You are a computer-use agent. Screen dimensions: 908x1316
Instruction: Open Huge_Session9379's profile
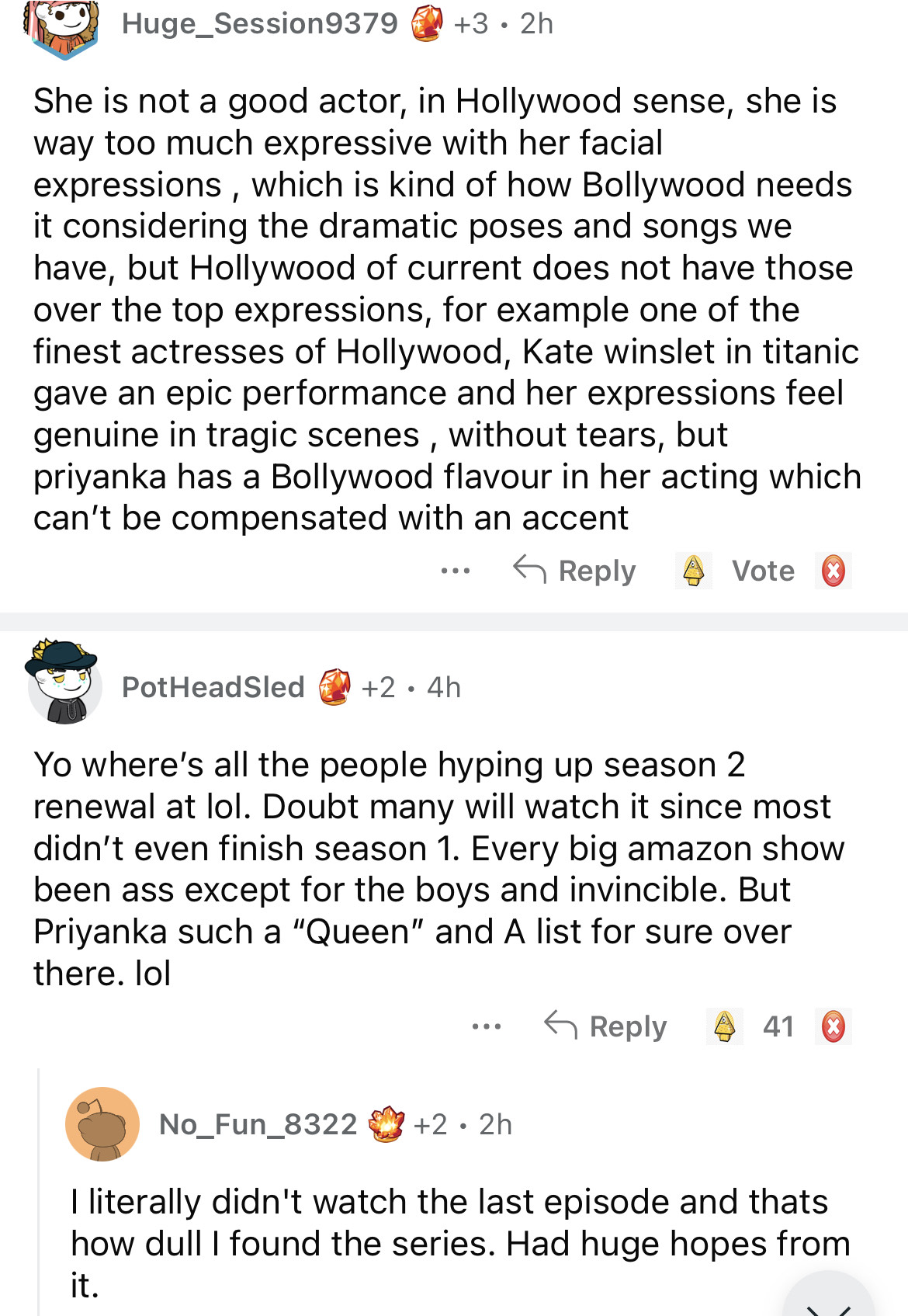click(x=259, y=24)
